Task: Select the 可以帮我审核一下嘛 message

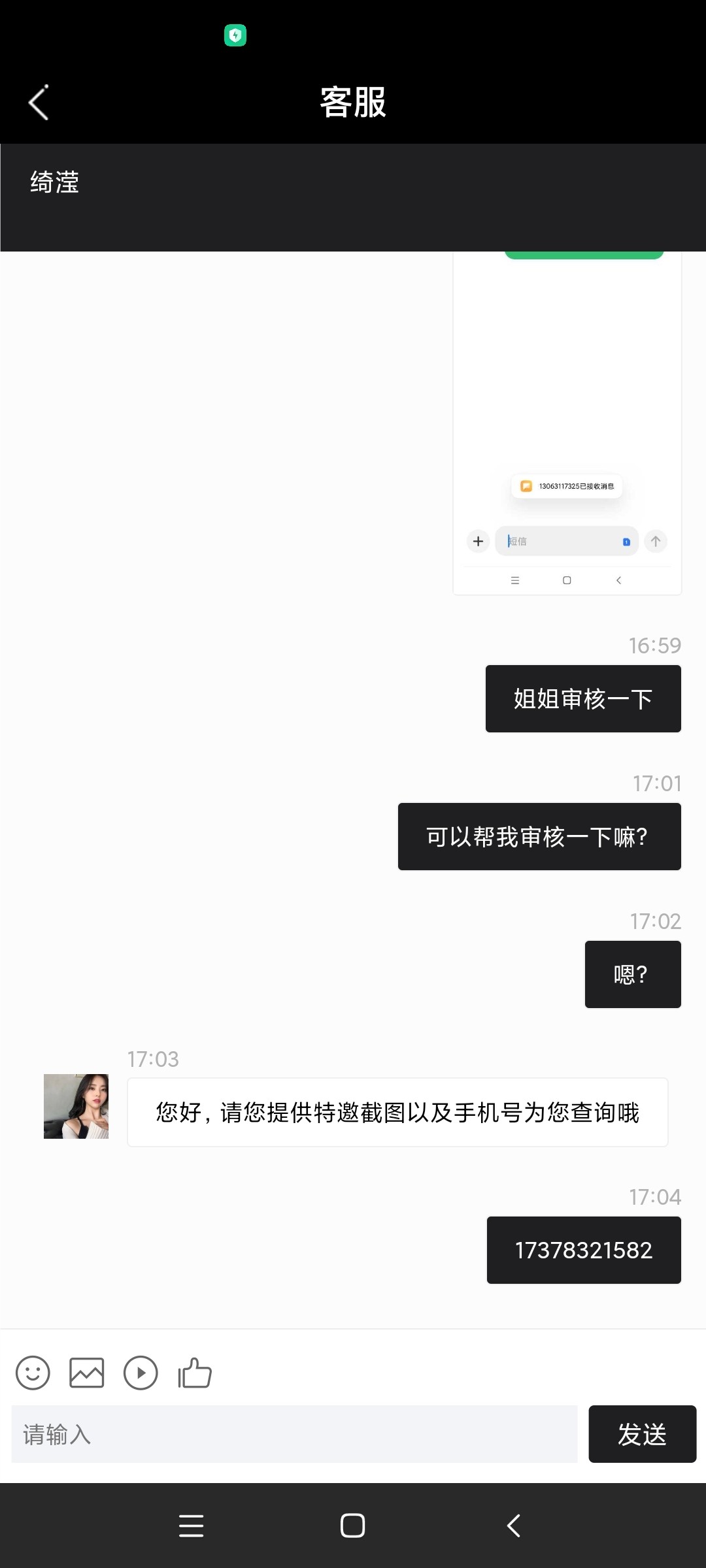Action: click(x=539, y=836)
